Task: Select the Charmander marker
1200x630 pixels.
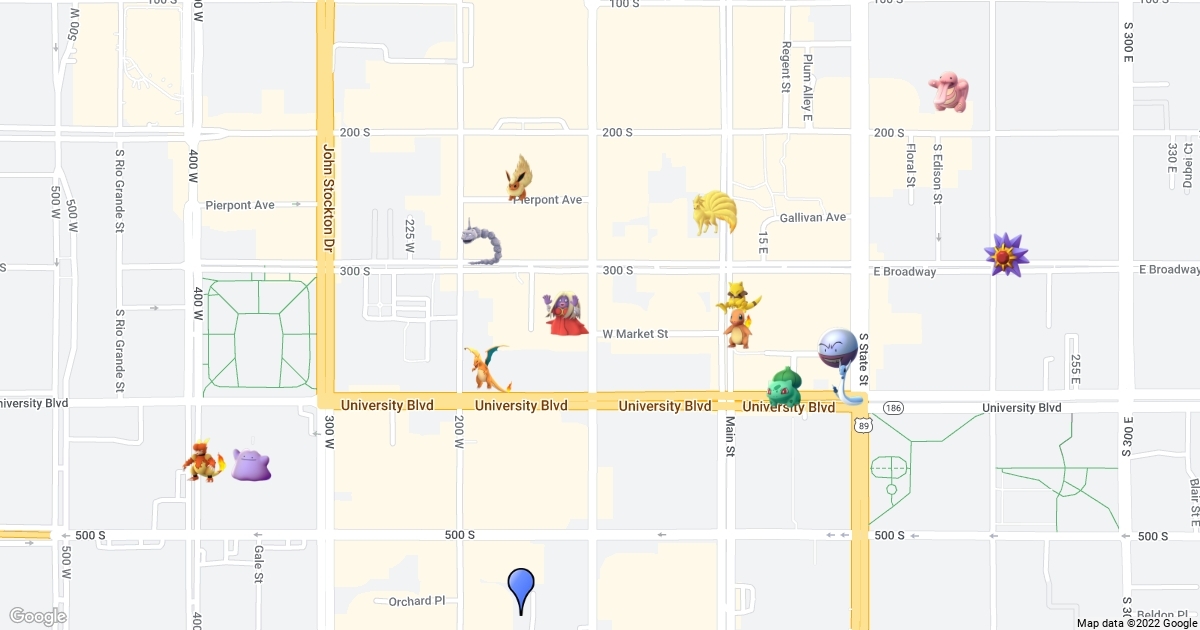Action: (739, 329)
